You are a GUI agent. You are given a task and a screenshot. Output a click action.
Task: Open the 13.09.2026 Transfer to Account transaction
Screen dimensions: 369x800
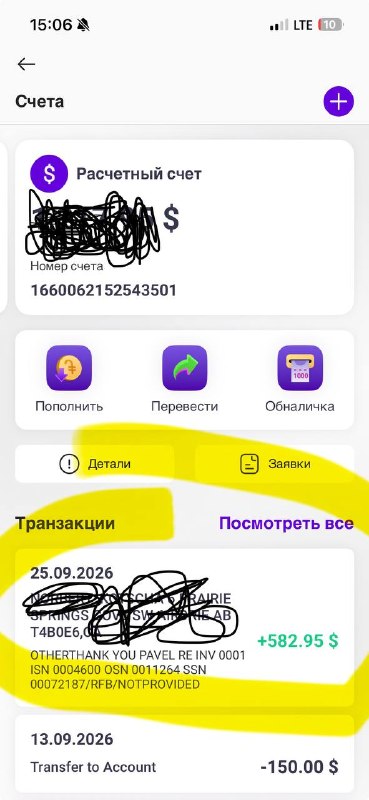tap(184, 753)
